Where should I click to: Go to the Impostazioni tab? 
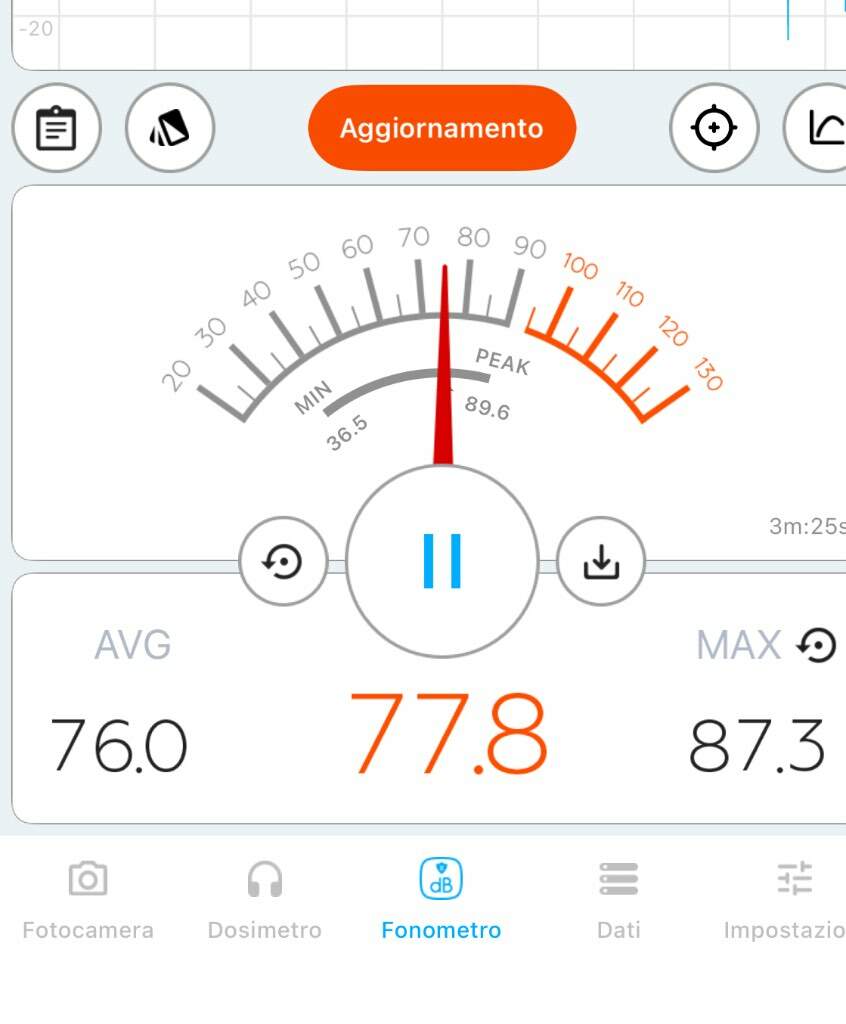pos(790,900)
